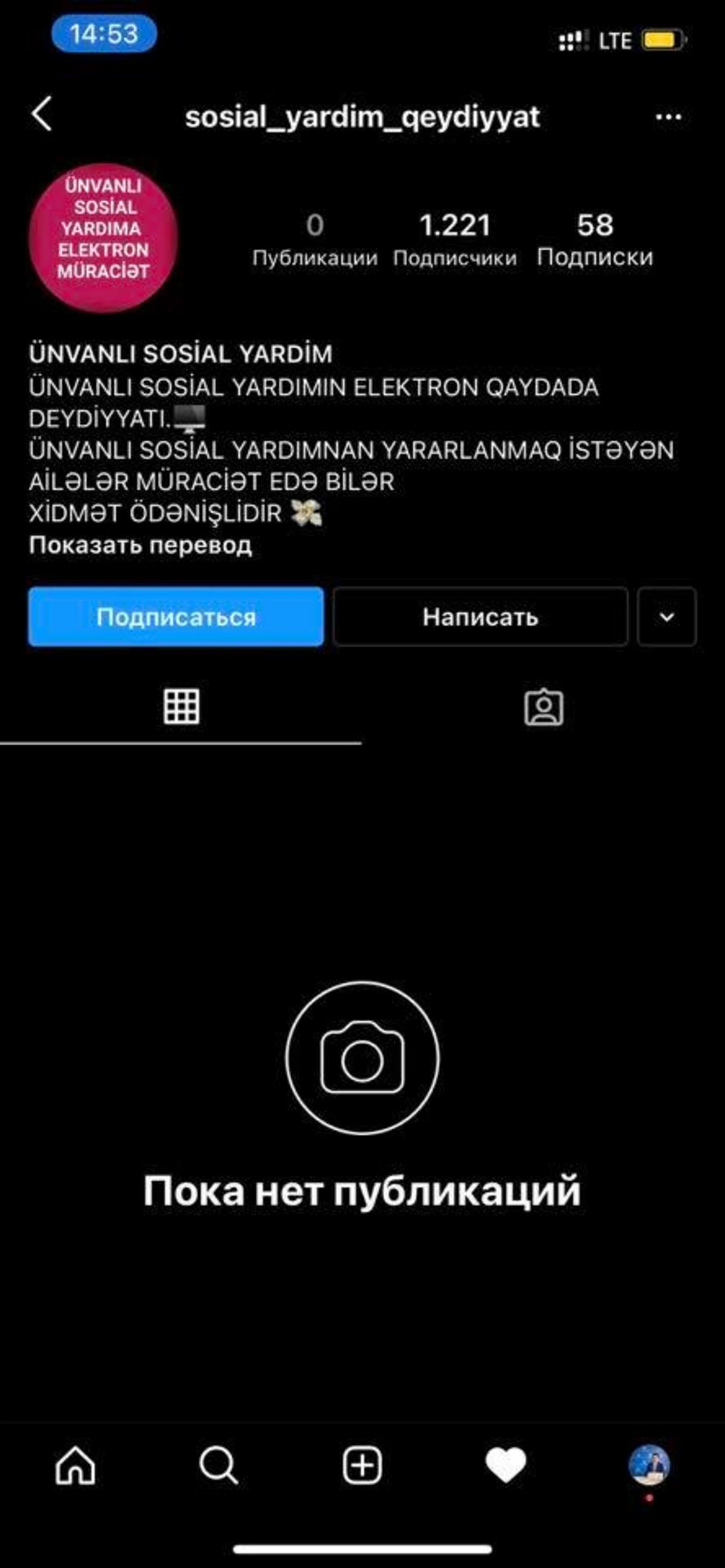The image size is (725, 1568).
Task: Open the Search tab in bottom bar
Action: (219, 1466)
